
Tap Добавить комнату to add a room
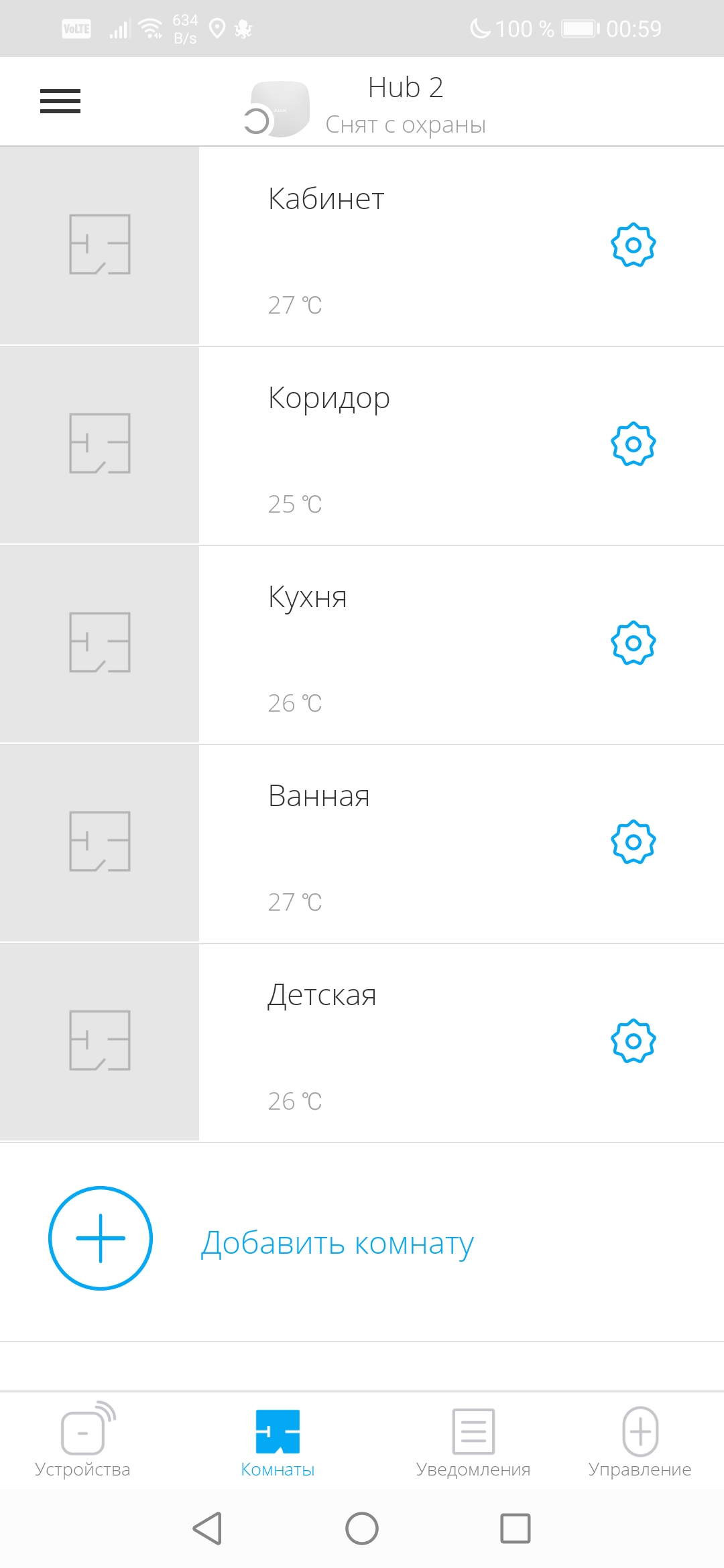pos(337,1242)
